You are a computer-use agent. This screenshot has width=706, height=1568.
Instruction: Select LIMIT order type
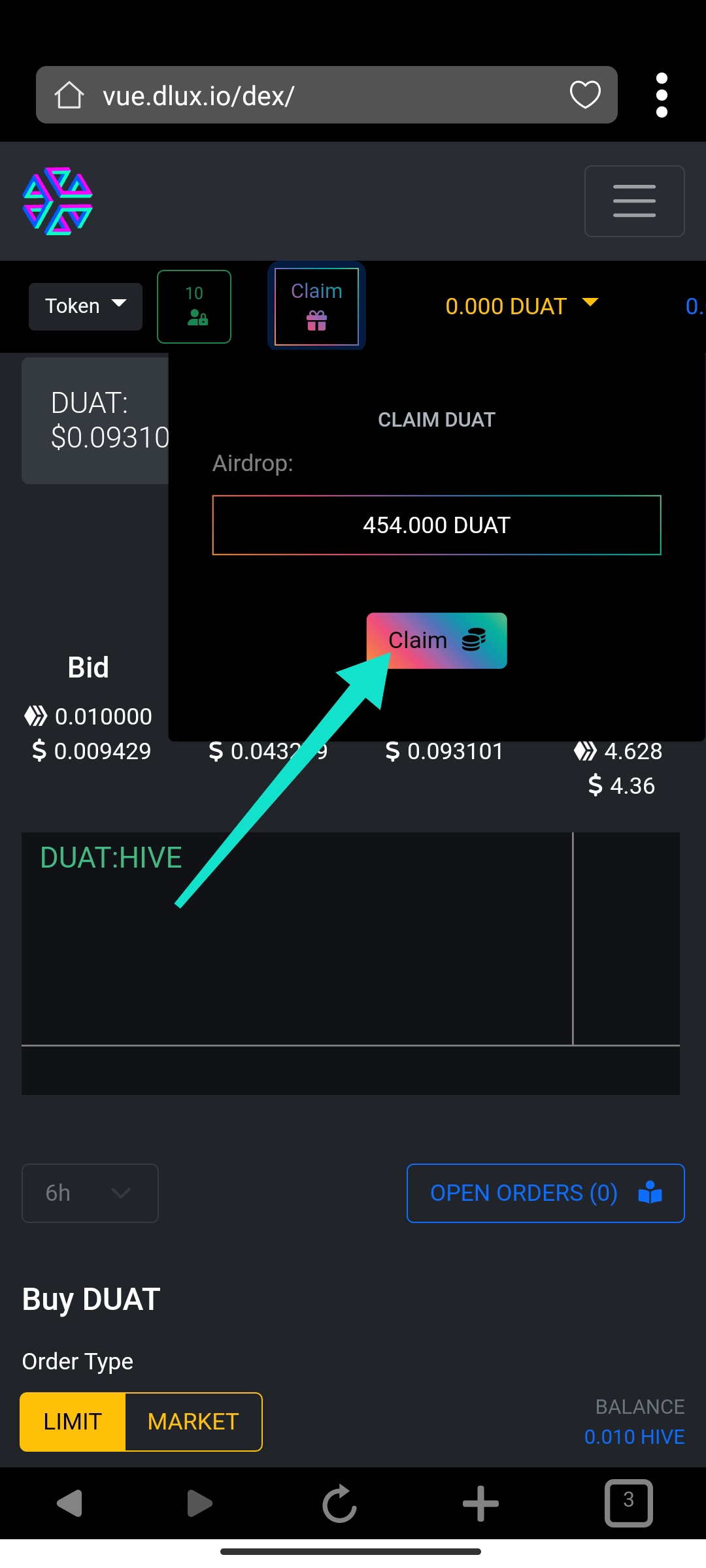73,1422
